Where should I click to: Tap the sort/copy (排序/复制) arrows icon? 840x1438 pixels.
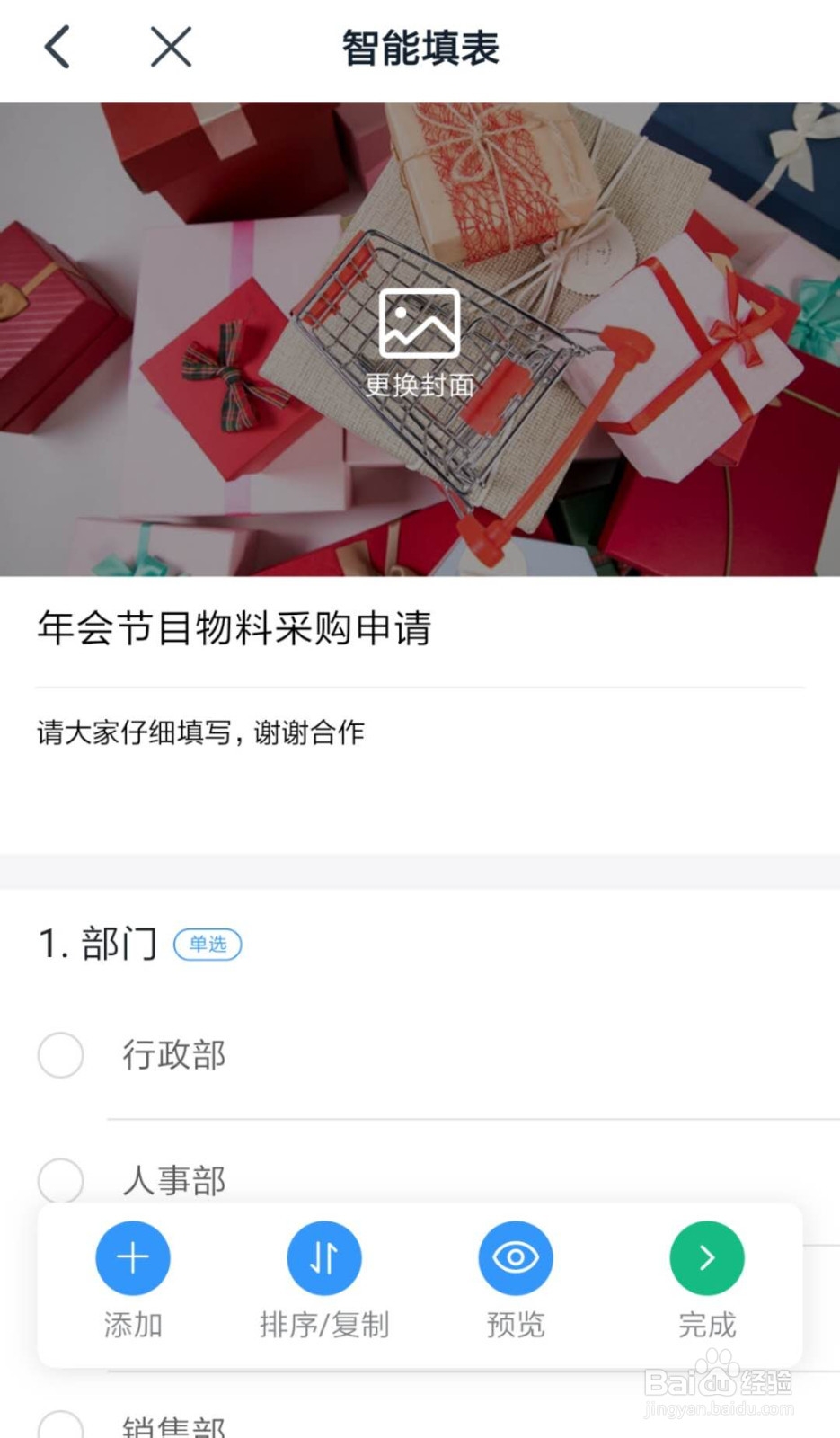(324, 1257)
